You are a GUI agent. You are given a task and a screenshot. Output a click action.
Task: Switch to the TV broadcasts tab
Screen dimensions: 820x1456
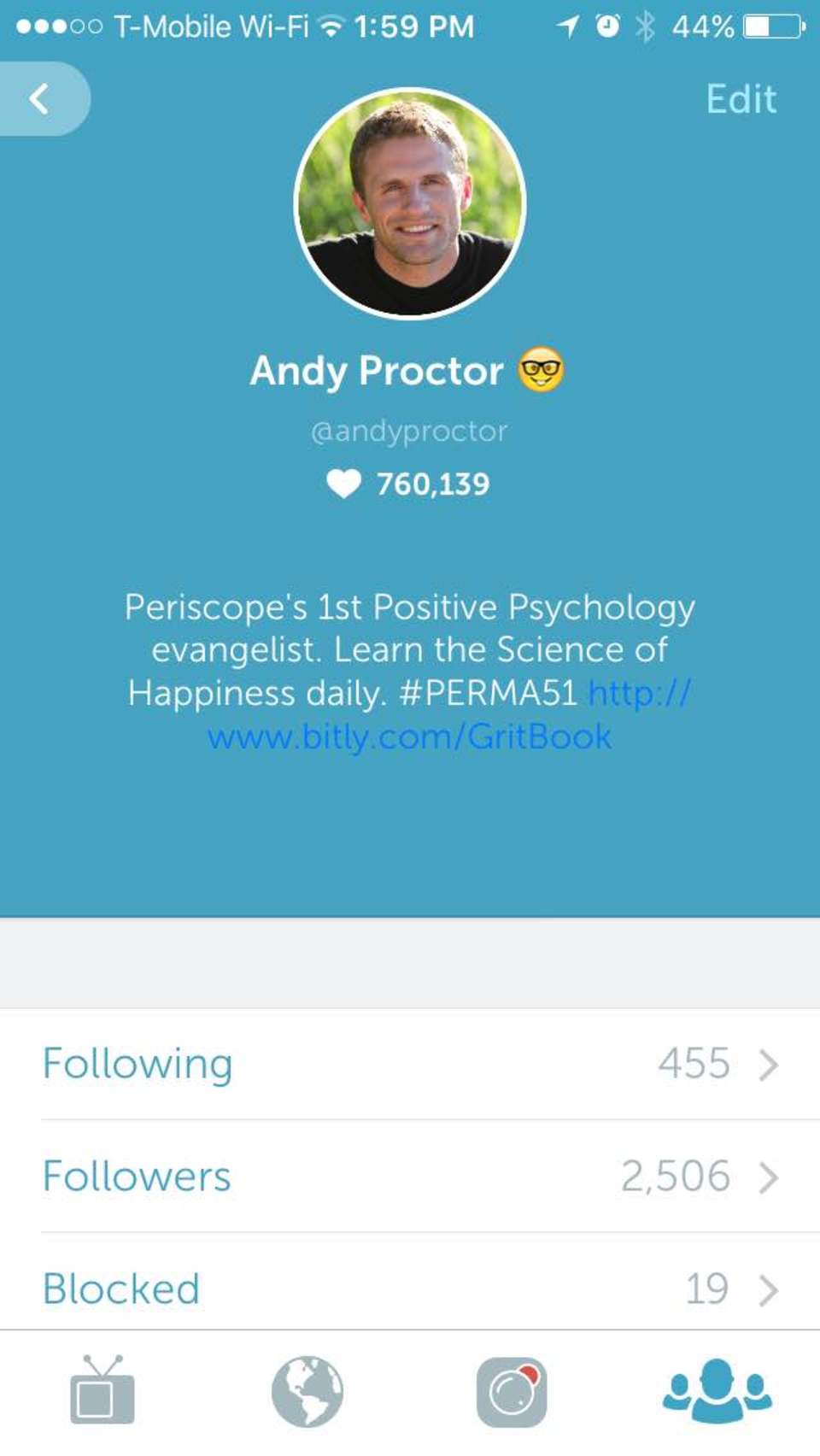[x=102, y=1391]
